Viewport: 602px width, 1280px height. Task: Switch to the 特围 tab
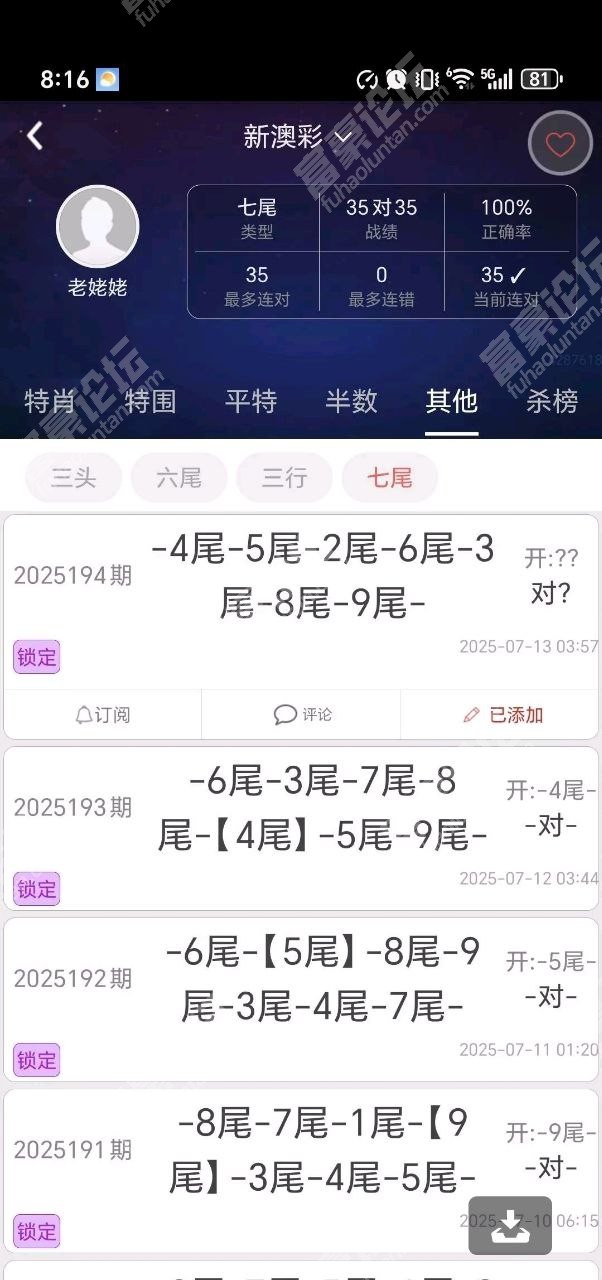[x=150, y=401]
